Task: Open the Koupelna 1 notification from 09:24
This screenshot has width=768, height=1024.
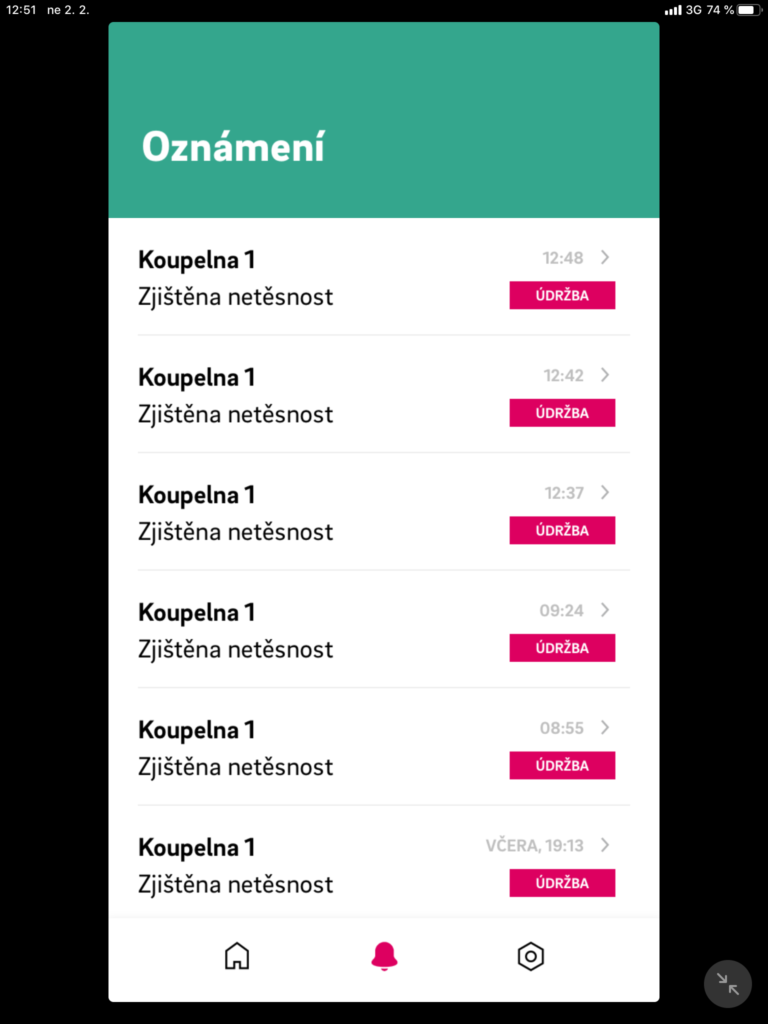Action: pos(383,629)
